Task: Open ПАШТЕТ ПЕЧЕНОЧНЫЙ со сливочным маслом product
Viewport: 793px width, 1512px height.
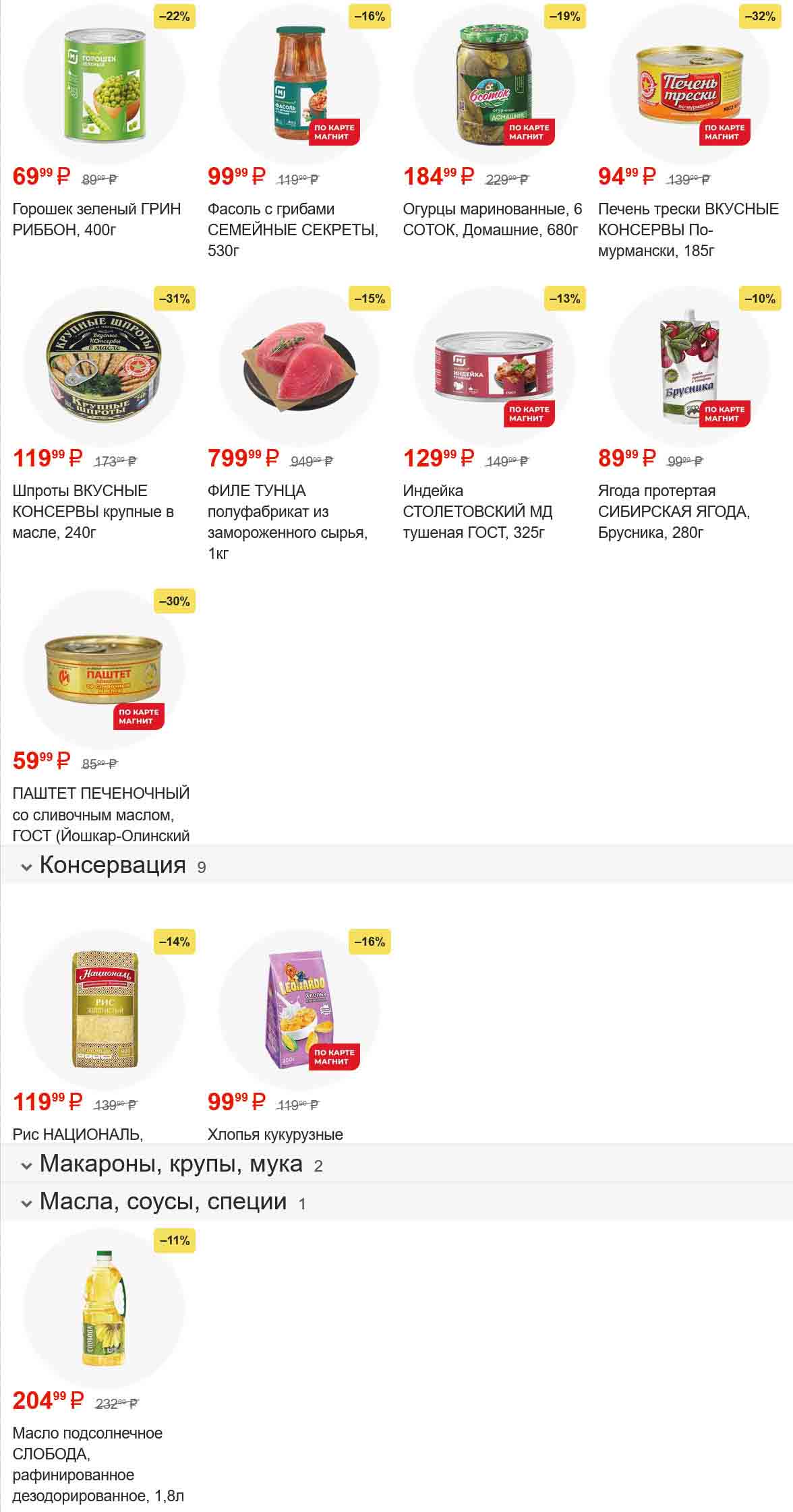Action: click(x=103, y=669)
